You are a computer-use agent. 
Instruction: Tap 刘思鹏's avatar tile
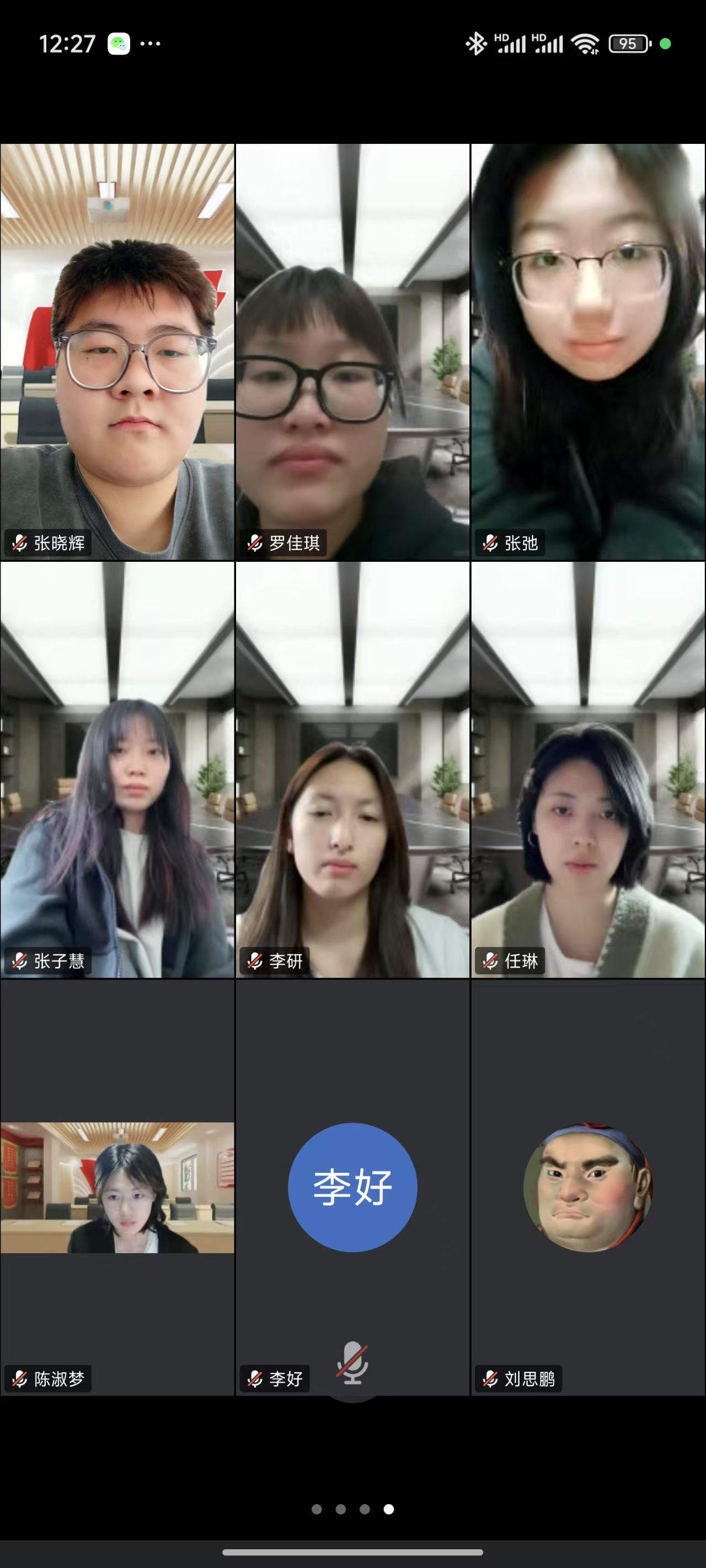[588, 1187]
